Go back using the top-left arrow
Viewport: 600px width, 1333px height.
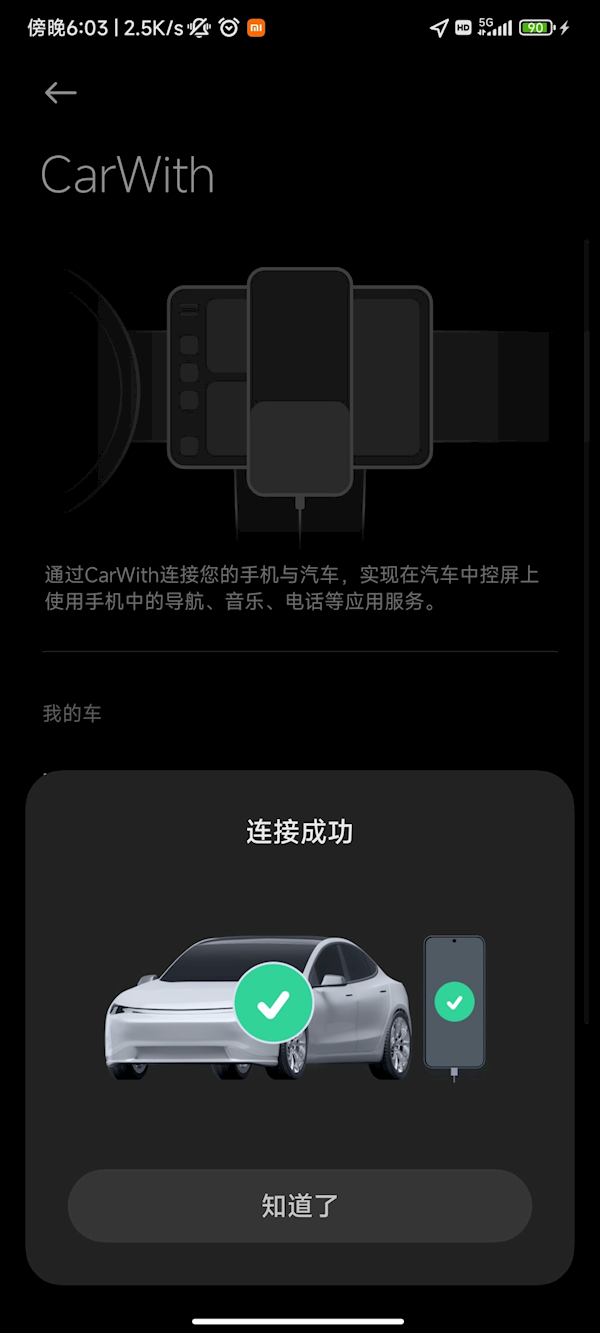pyautogui.click(x=60, y=93)
